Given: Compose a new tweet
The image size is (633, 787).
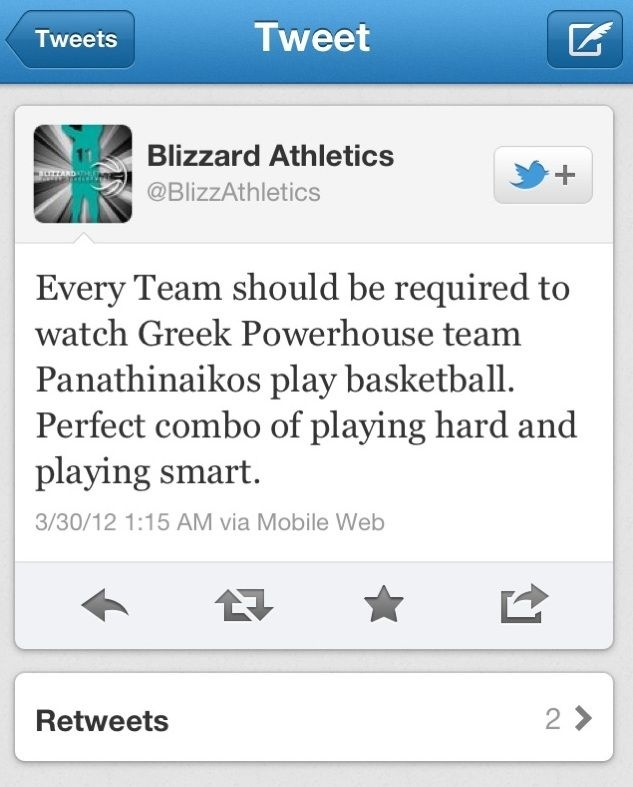Looking at the screenshot, I should click(584, 40).
